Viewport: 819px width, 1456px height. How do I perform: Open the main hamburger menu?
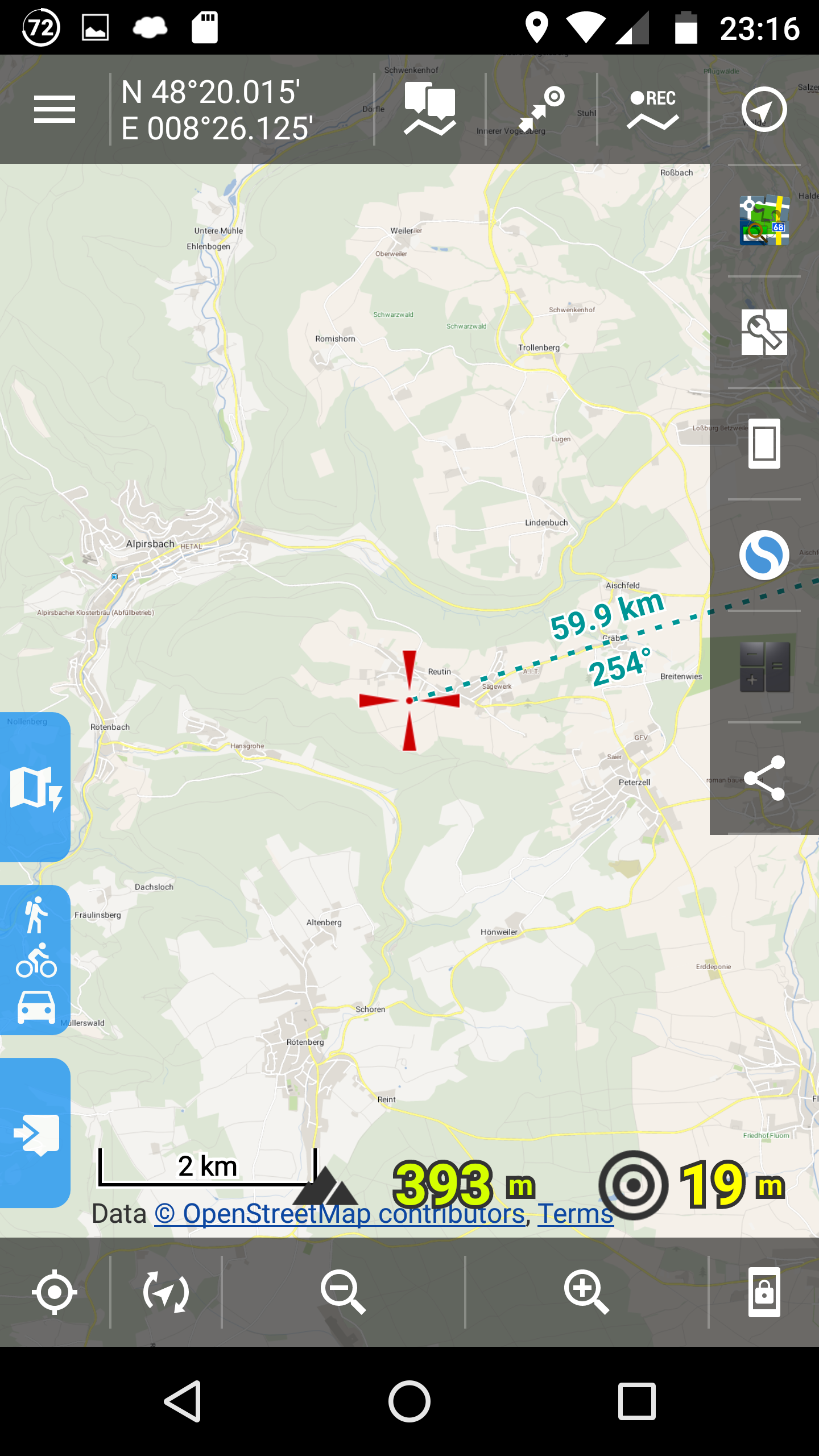click(x=55, y=109)
